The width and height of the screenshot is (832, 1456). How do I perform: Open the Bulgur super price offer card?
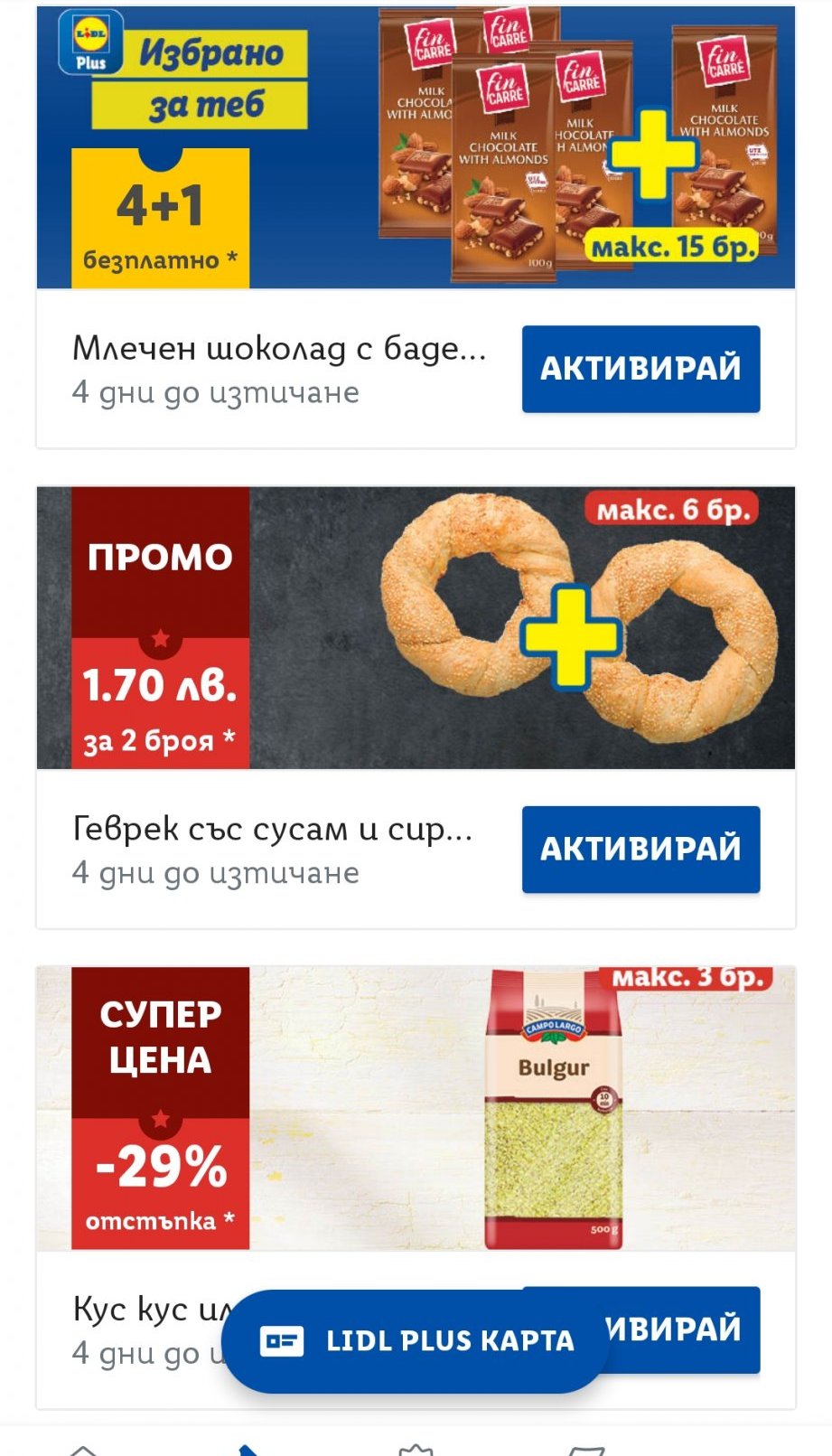416,1108
